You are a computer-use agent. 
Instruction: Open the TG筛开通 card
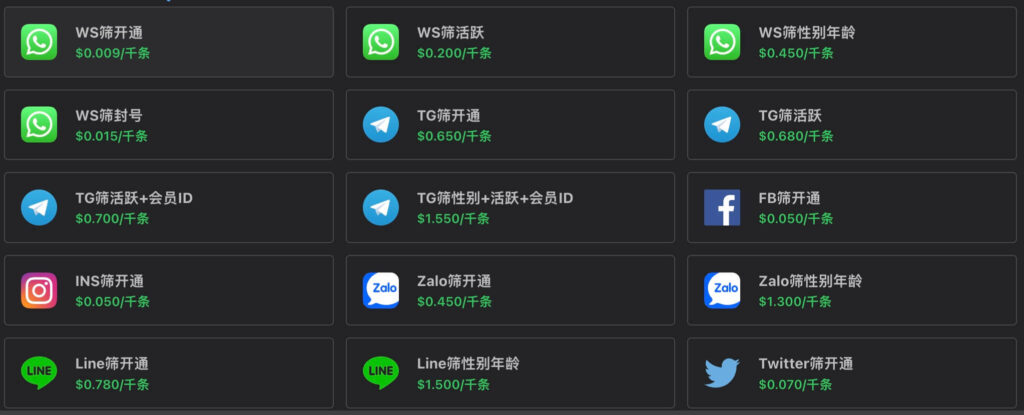click(510, 125)
